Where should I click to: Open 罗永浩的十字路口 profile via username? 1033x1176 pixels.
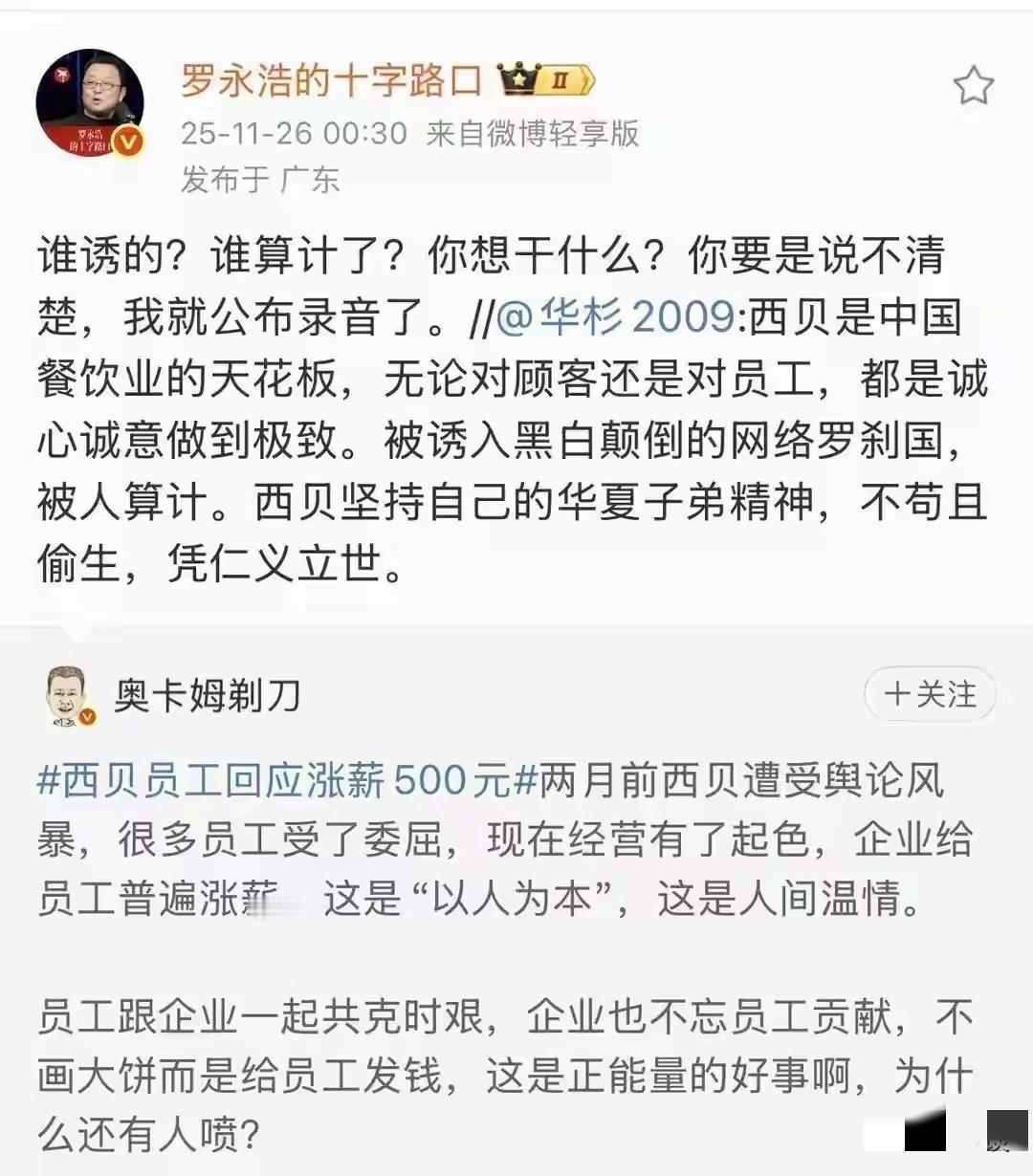click(x=330, y=81)
